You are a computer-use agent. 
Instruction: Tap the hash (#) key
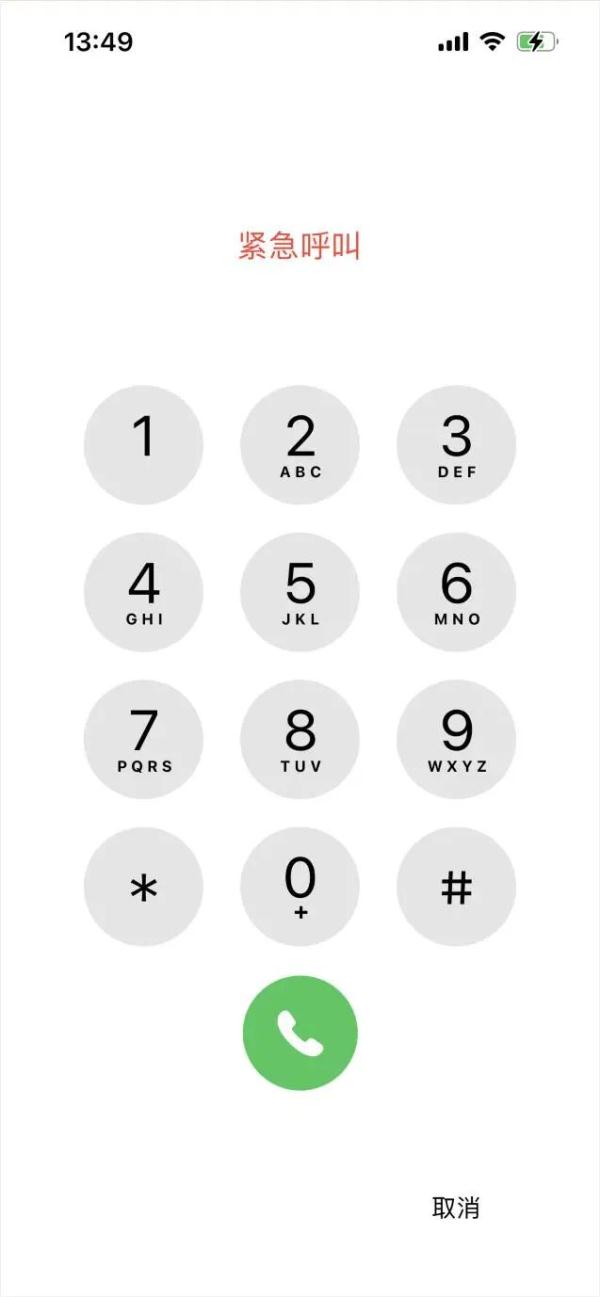click(x=456, y=886)
